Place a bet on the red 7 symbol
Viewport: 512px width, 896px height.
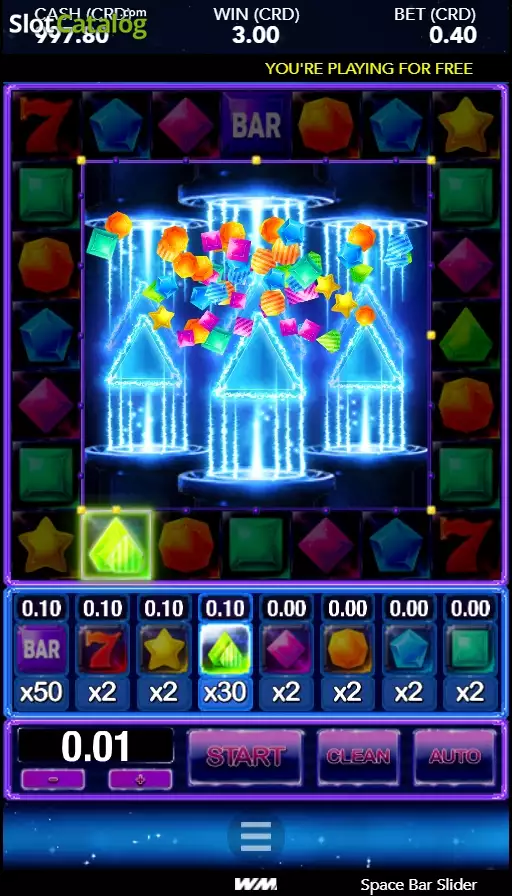pyautogui.click(x=103, y=649)
